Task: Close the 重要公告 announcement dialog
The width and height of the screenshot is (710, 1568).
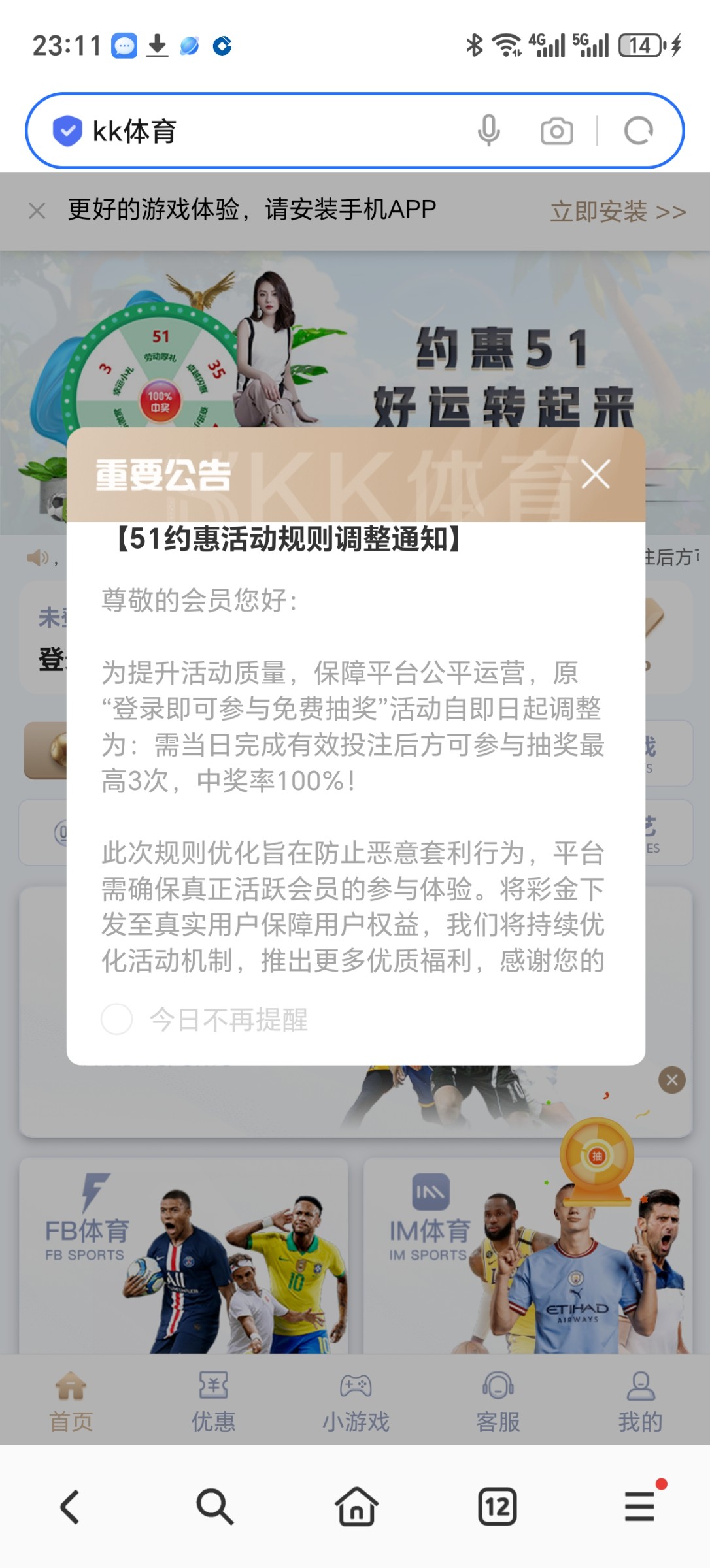Action: tap(596, 474)
